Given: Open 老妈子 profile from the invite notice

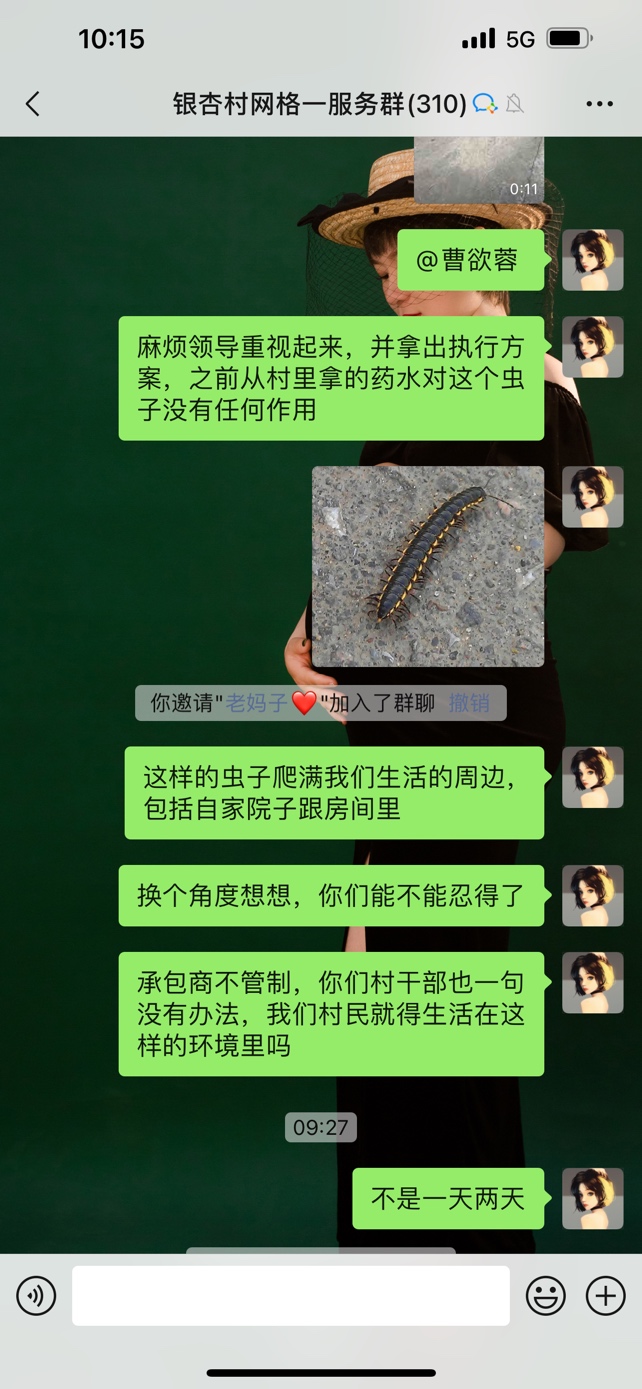Looking at the screenshot, I should point(256,703).
